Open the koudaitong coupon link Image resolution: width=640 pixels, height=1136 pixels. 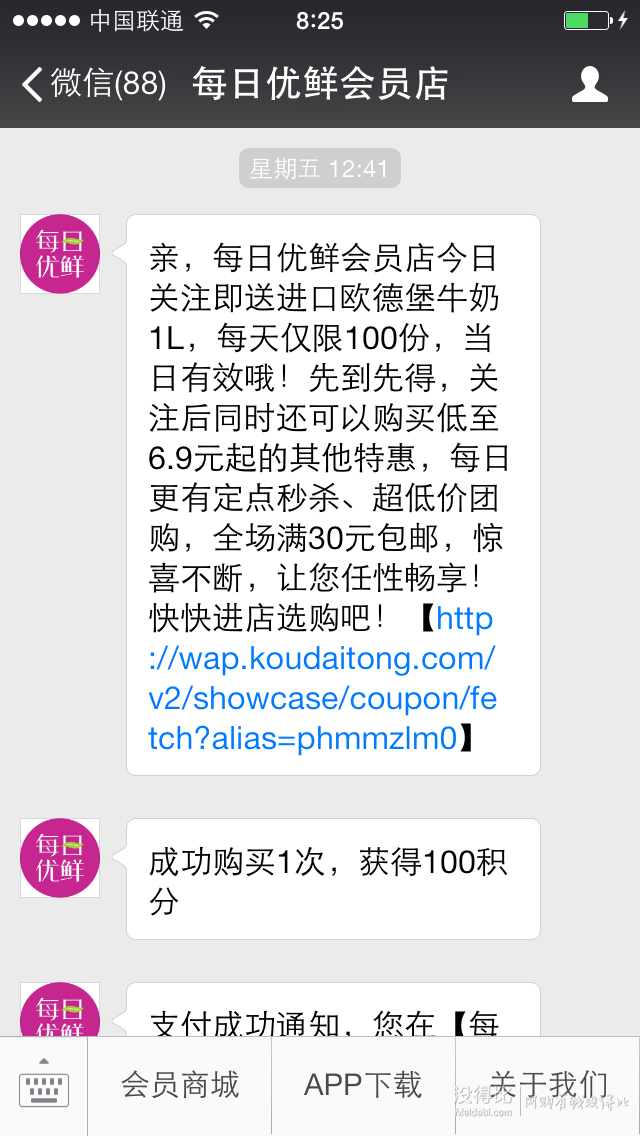coord(322,679)
